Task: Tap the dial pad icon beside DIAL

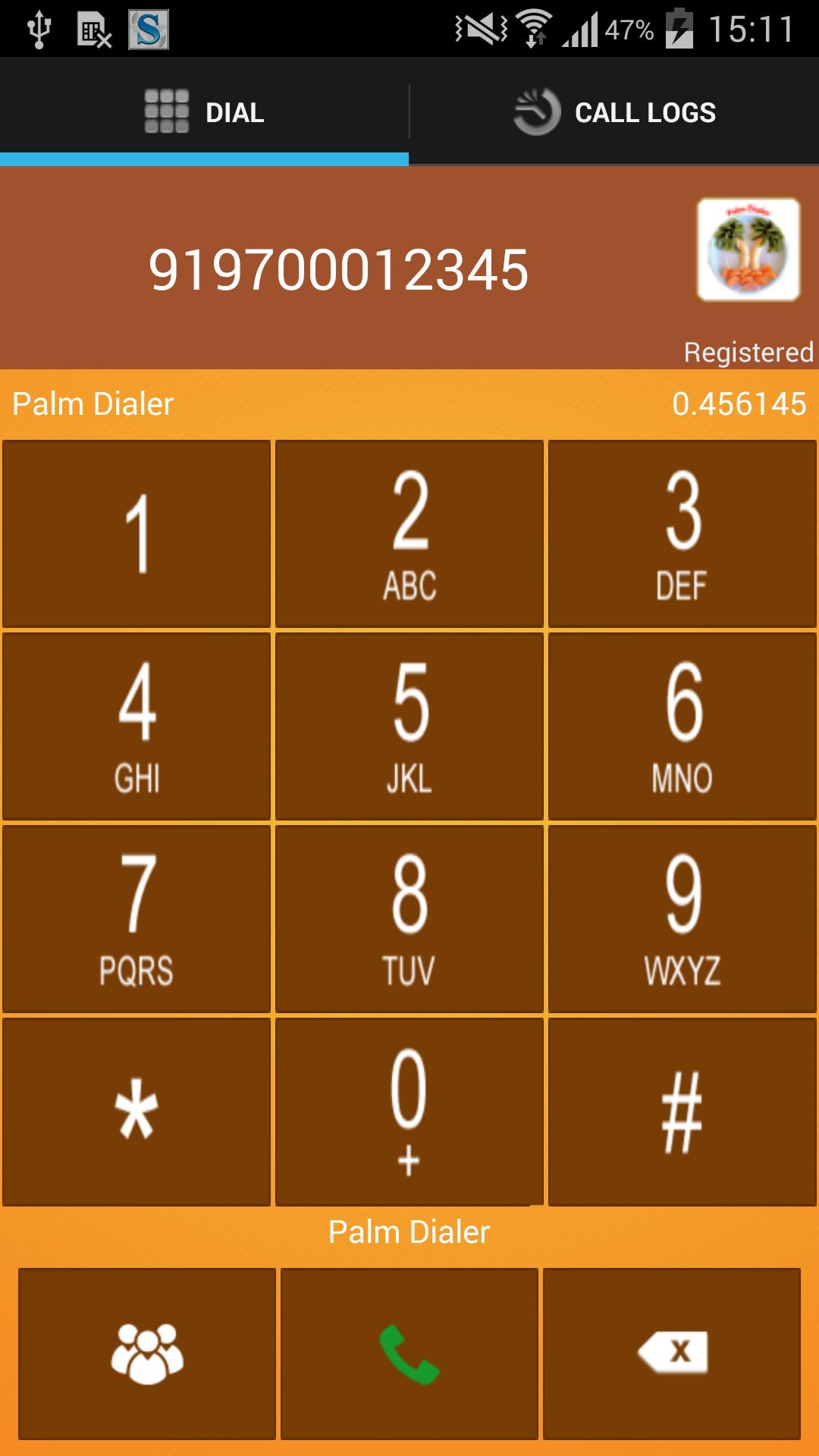Action: 163,111
